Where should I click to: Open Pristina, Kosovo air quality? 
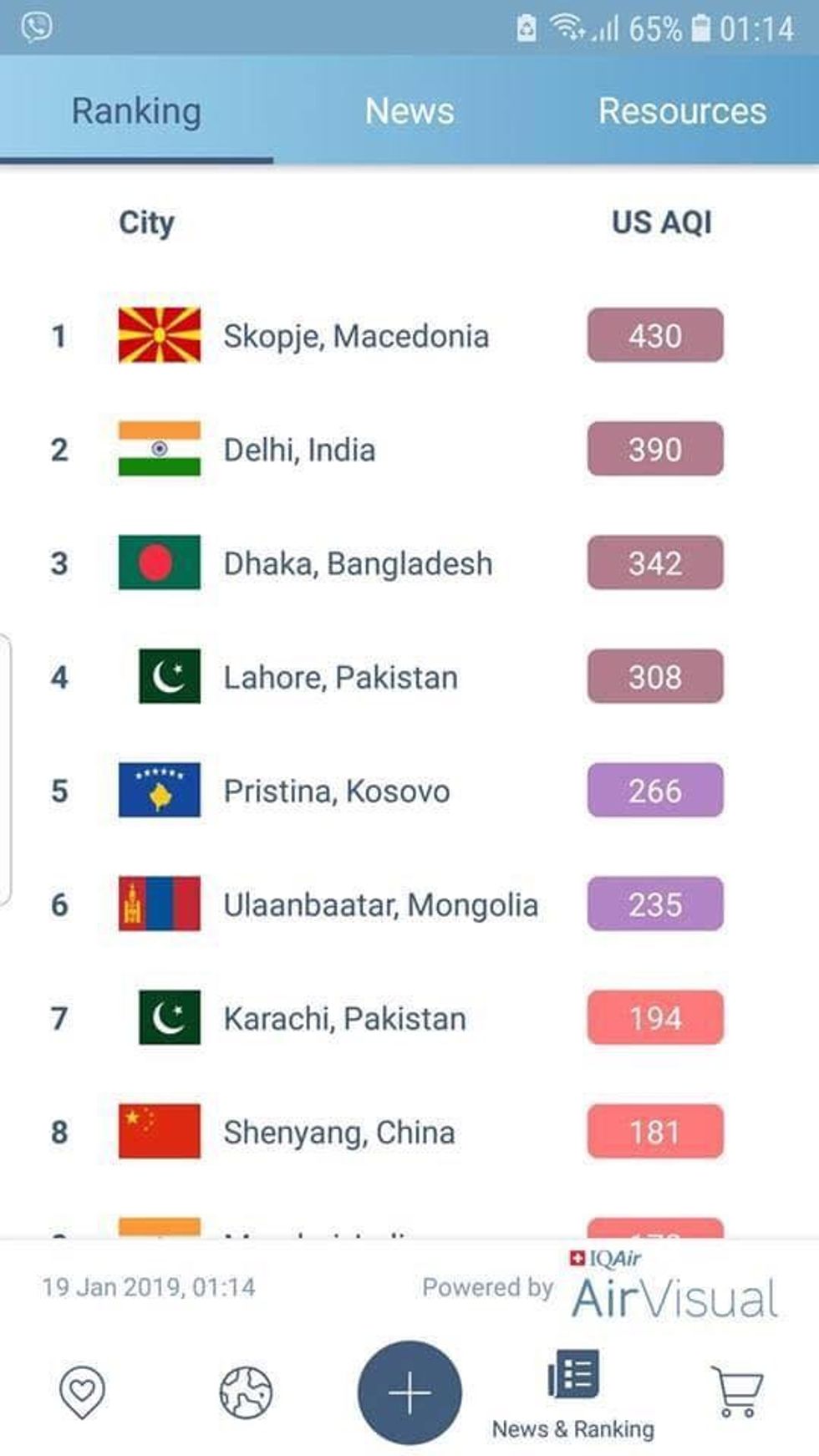336,791
